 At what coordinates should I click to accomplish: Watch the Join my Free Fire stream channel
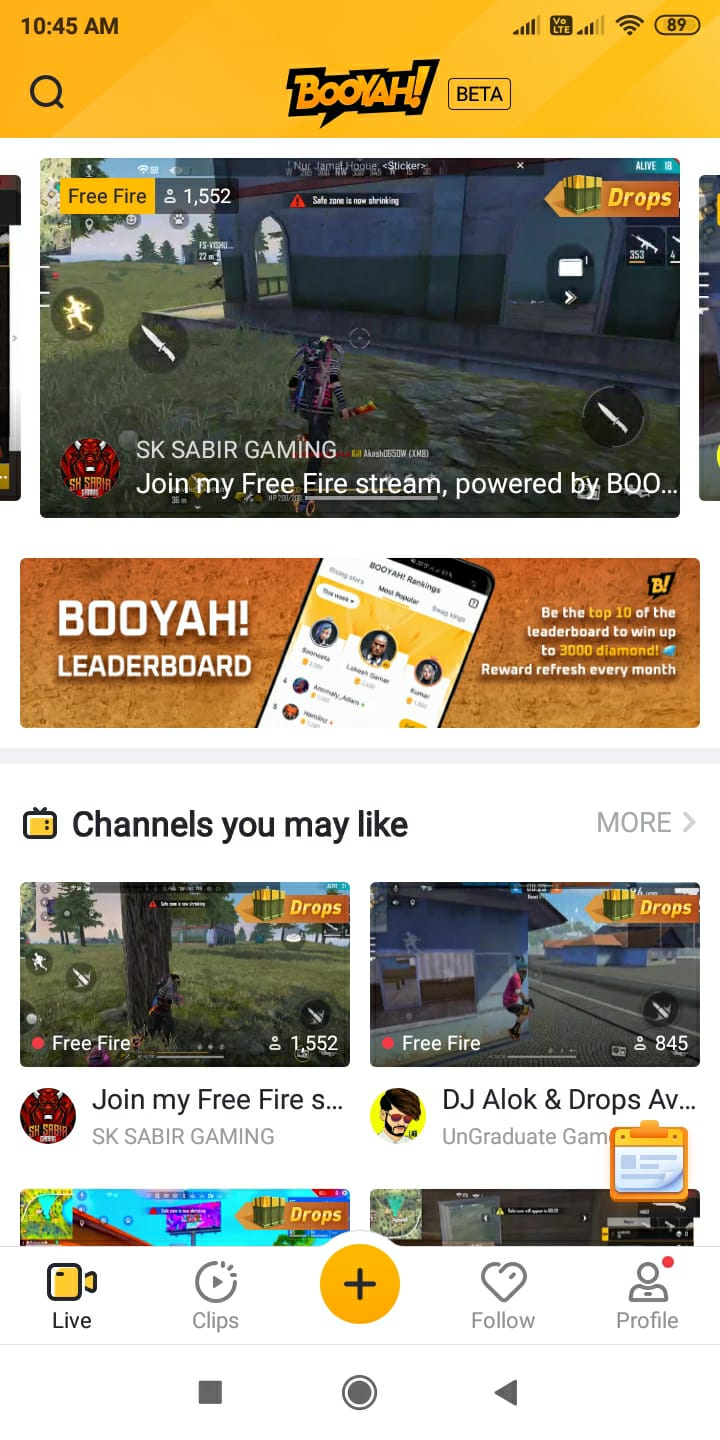pyautogui.click(x=185, y=974)
